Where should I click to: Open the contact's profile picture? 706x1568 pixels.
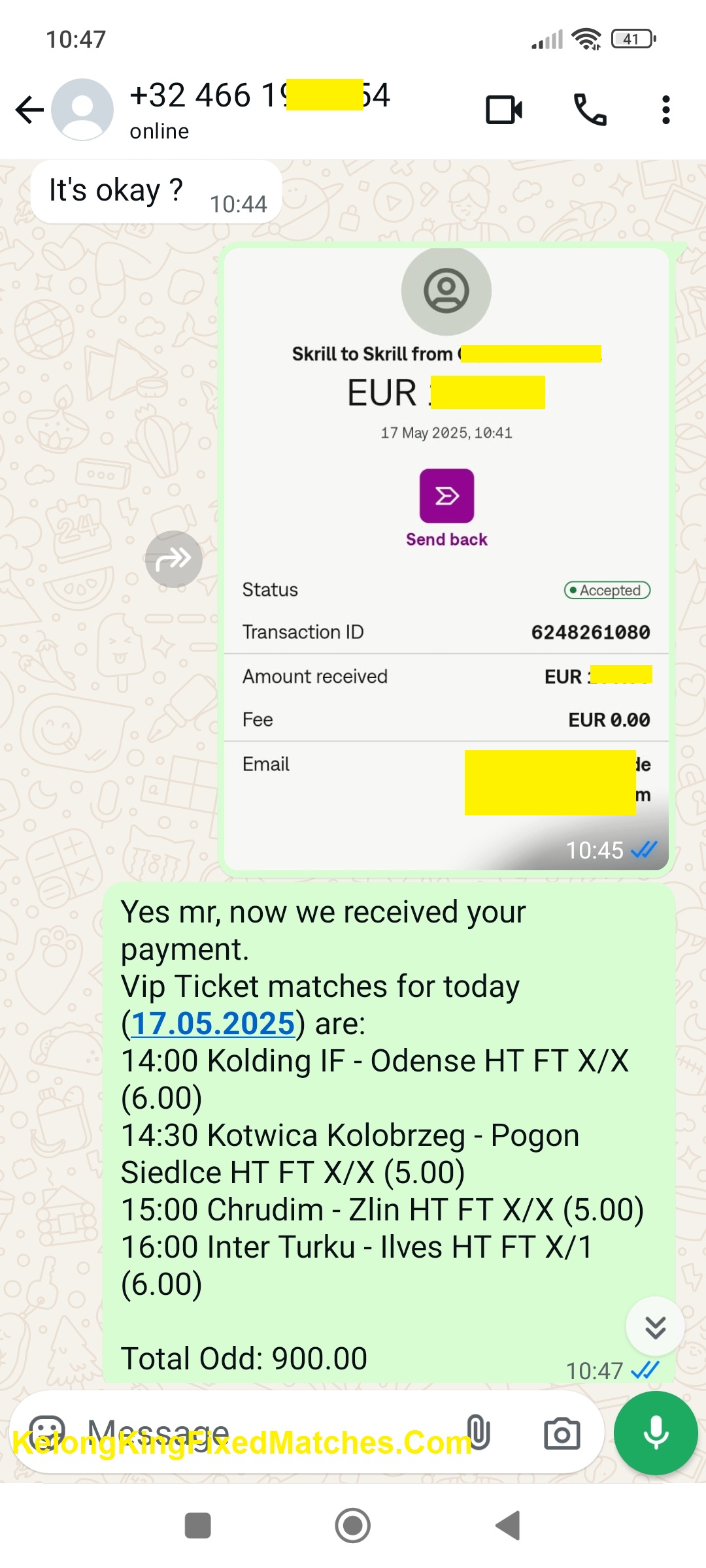pyautogui.click(x=82, y=110)
